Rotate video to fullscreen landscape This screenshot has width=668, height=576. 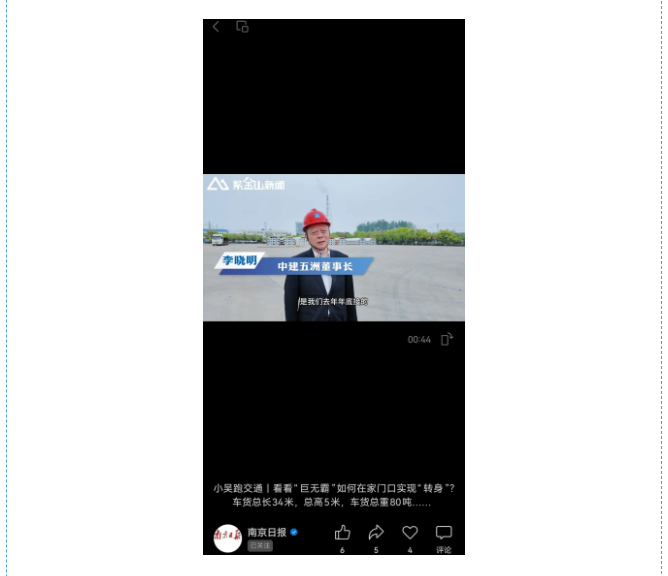447,339
